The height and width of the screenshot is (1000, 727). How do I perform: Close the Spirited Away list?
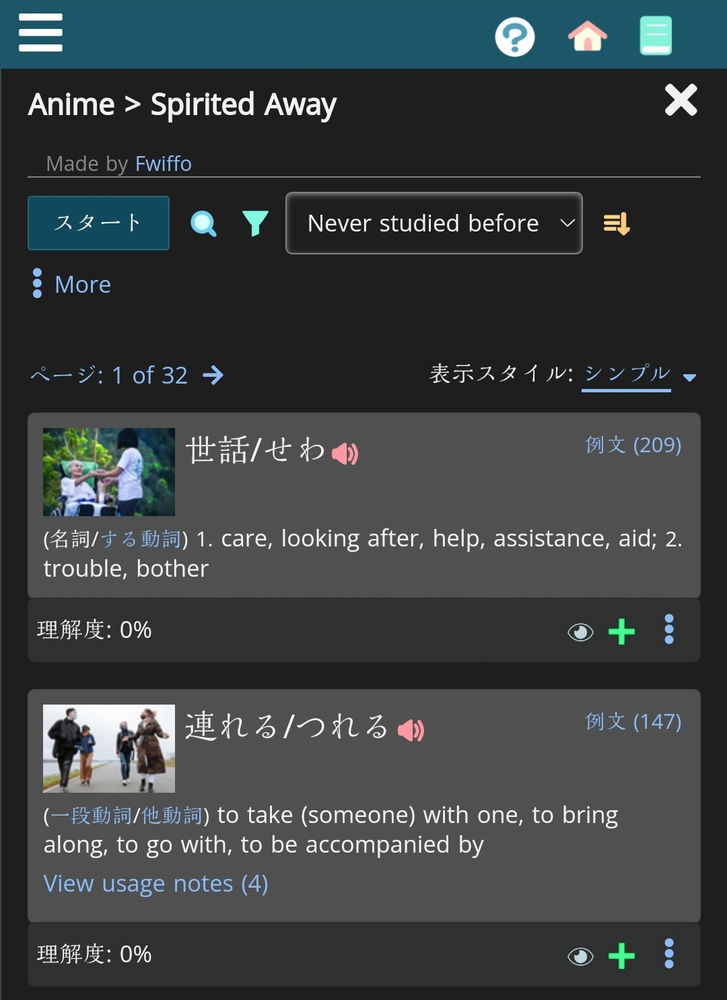click(x=680, y=100)
